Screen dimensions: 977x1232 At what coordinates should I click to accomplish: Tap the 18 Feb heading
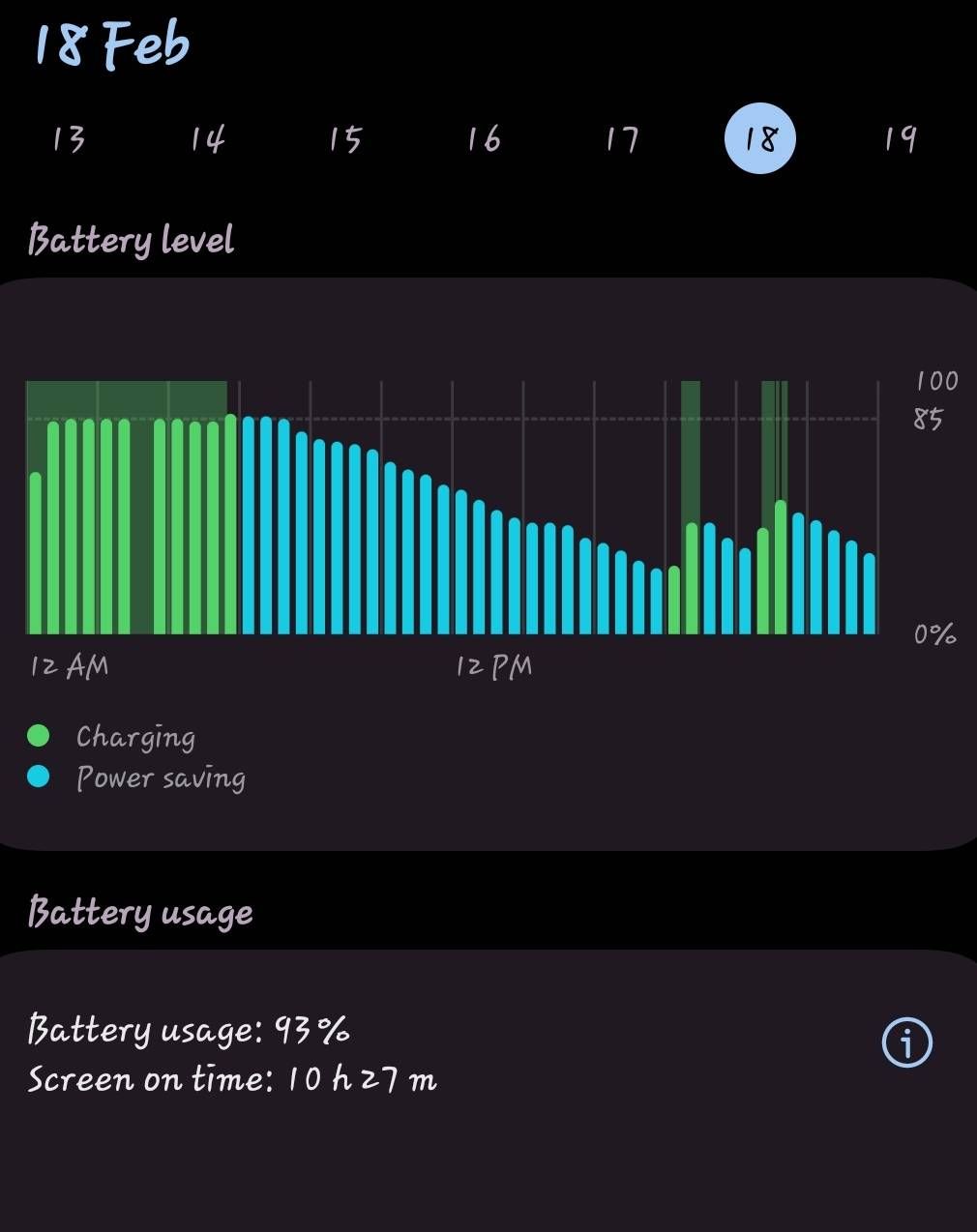(x=109, y=43)
